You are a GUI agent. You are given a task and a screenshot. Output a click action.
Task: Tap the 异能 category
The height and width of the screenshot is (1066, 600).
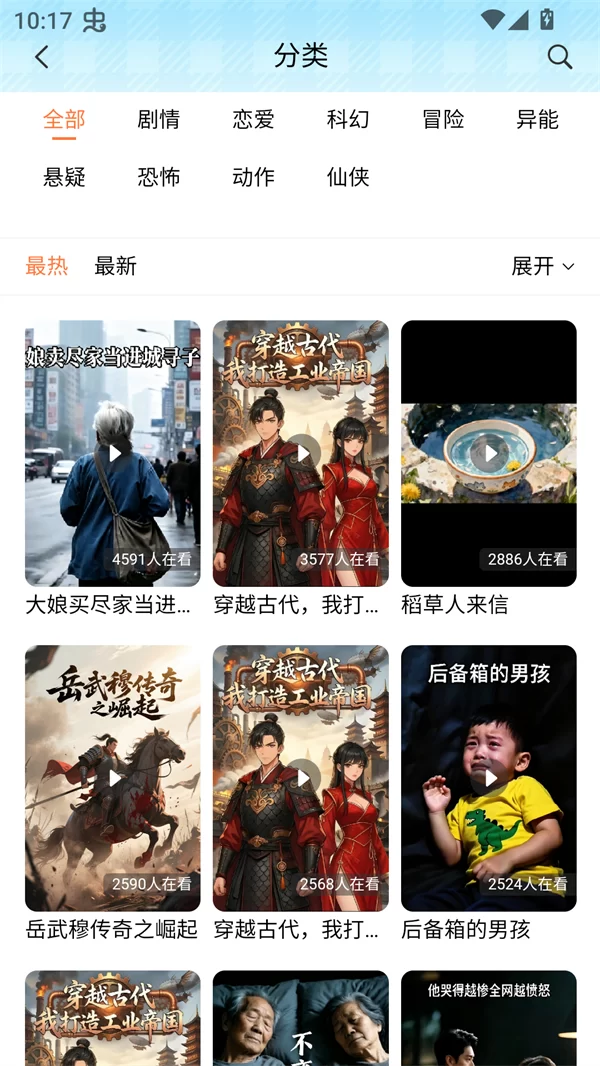537,120
